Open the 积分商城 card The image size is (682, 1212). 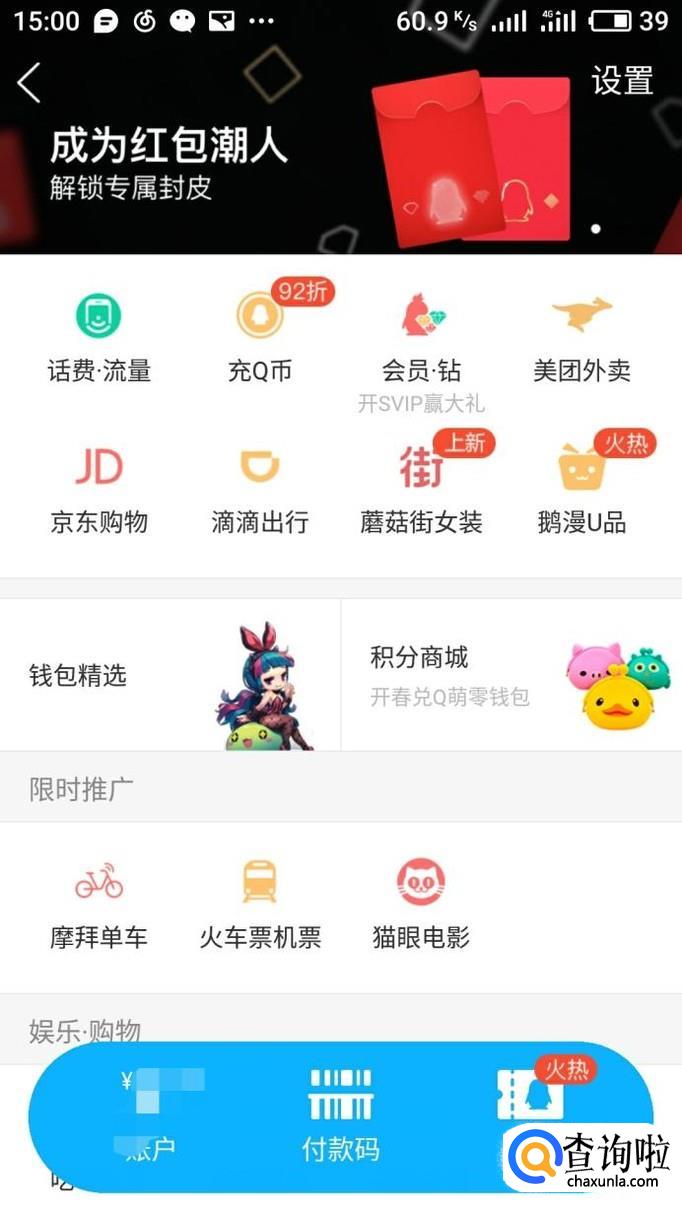pyautogui.click(x=510, y=675)
